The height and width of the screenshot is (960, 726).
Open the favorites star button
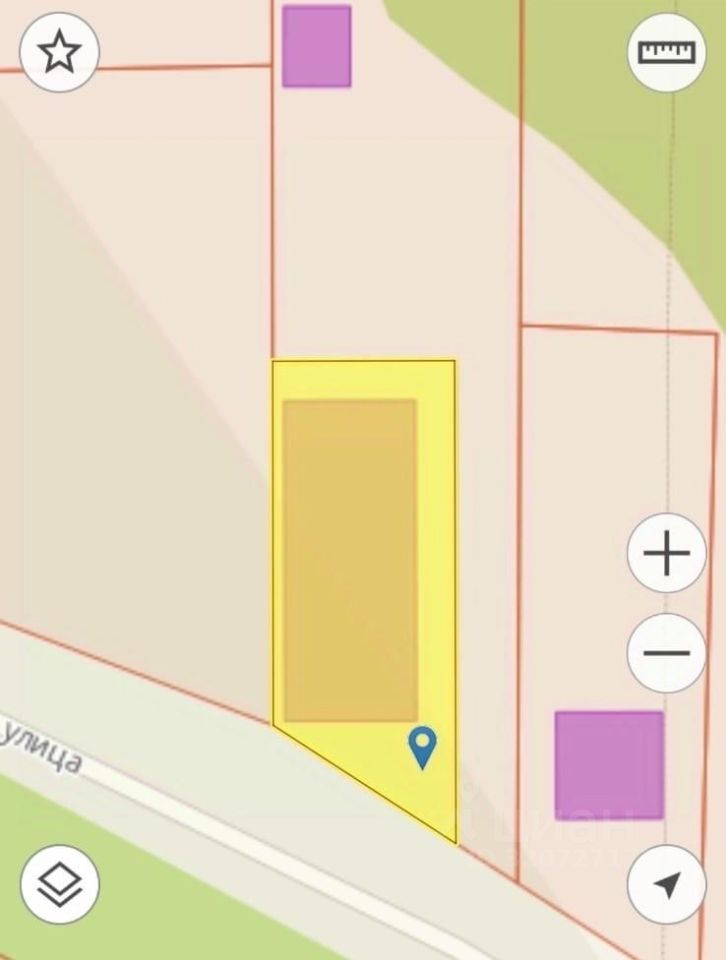coord(59,52)
